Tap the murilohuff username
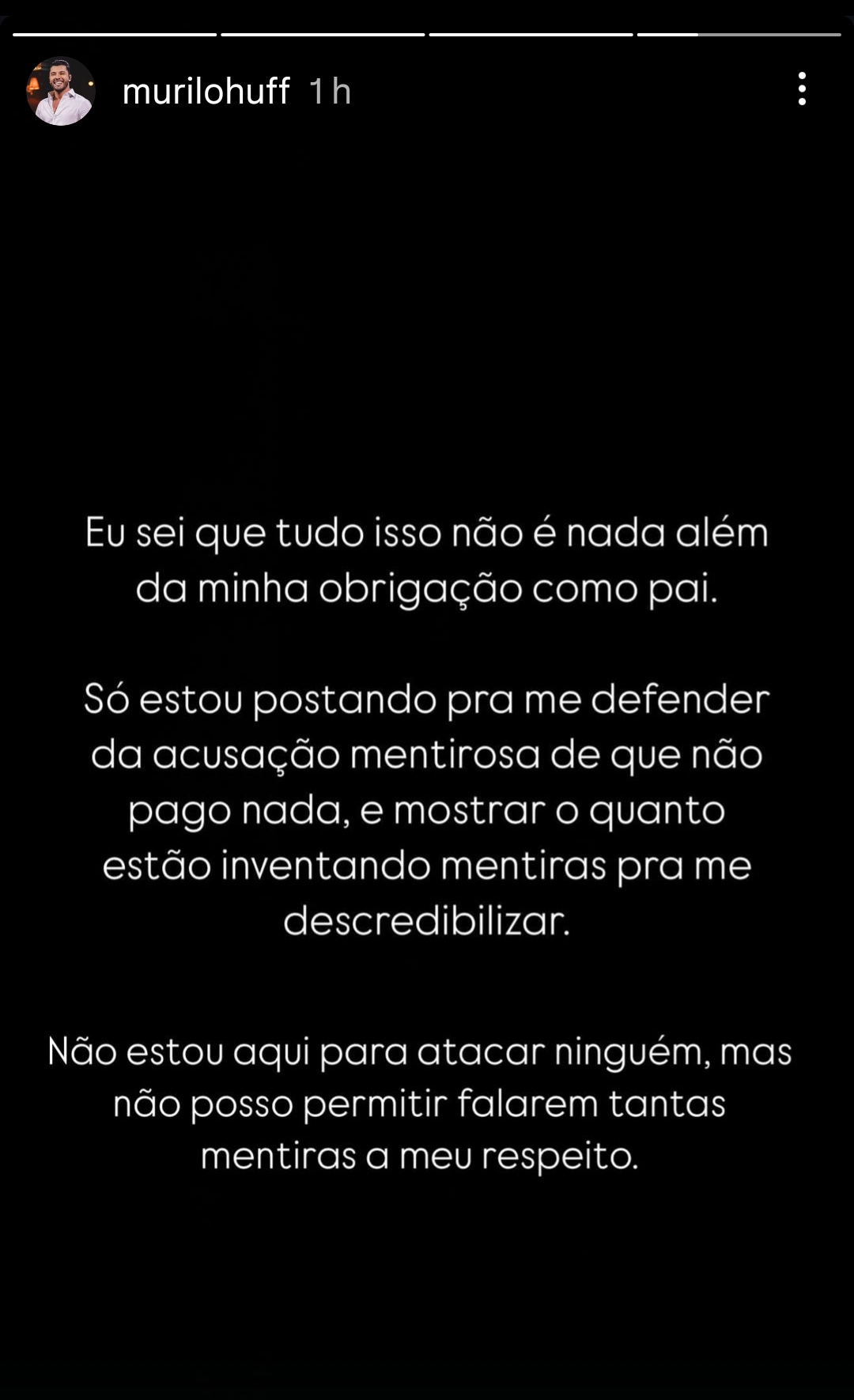 point(206,91)
